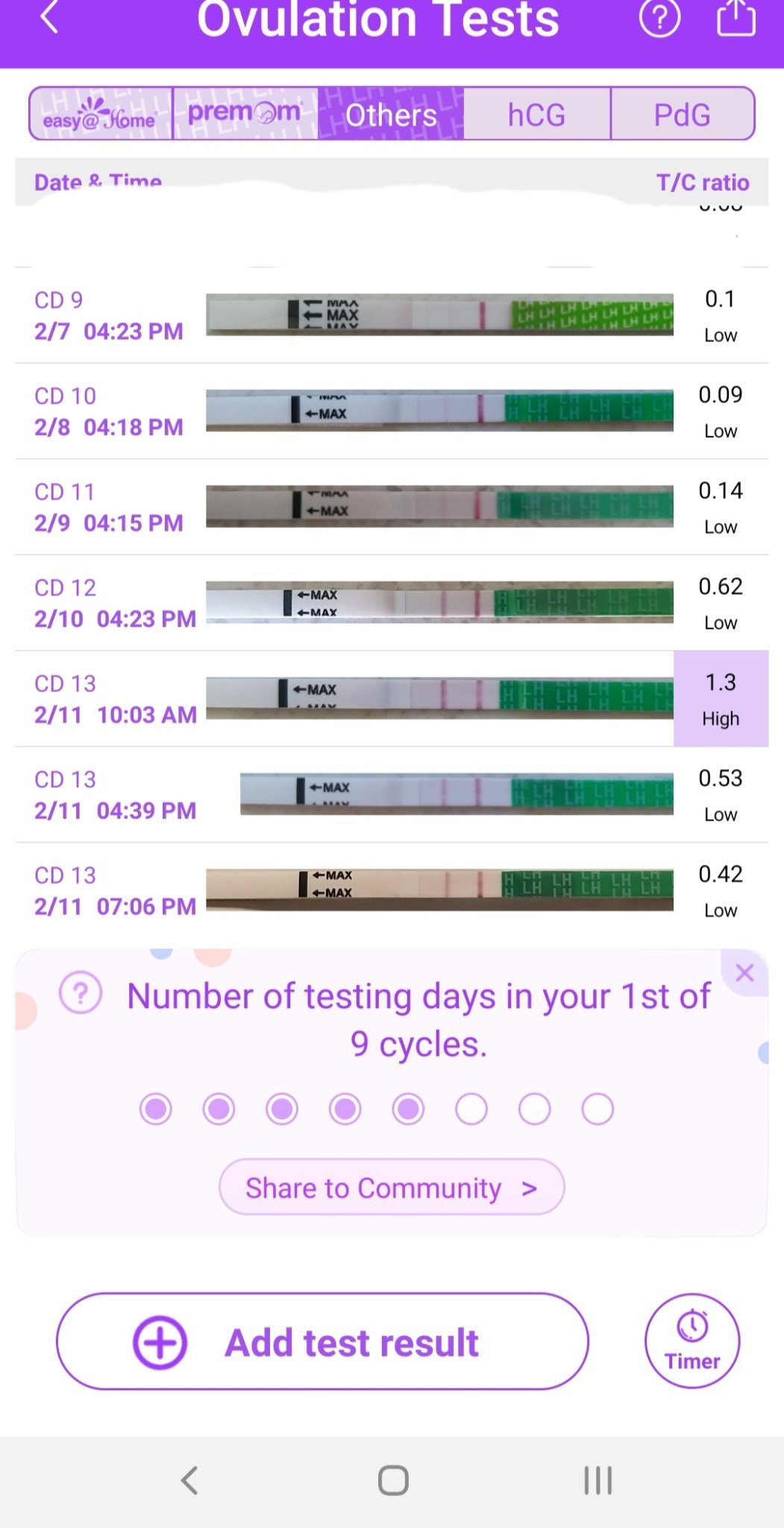This screenshot has width=784, height=1528.
Task: Open the CD 9 test from 2/7
Action: pyautogui.click(x=392, y=316)
